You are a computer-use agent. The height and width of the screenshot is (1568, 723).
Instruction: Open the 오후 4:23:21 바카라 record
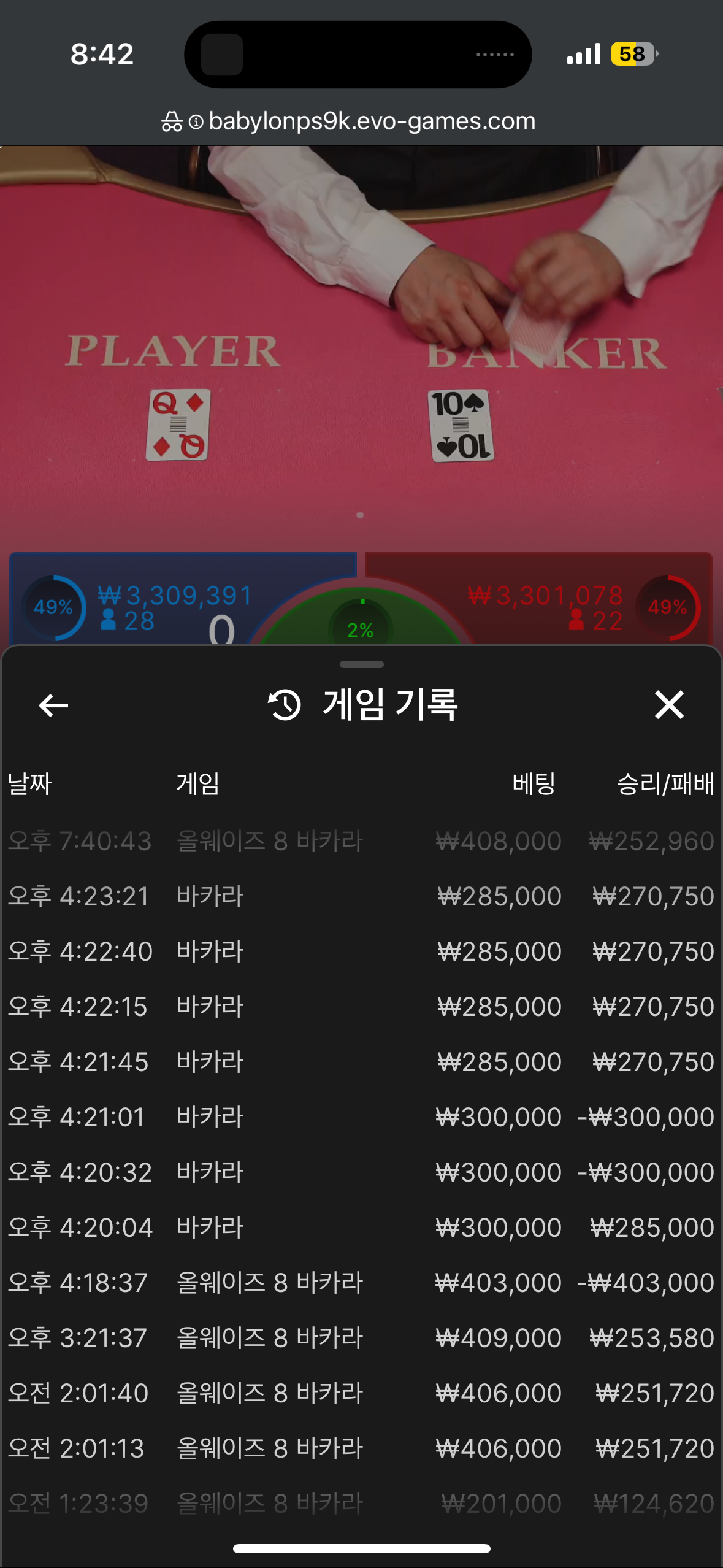pos(361,896)
